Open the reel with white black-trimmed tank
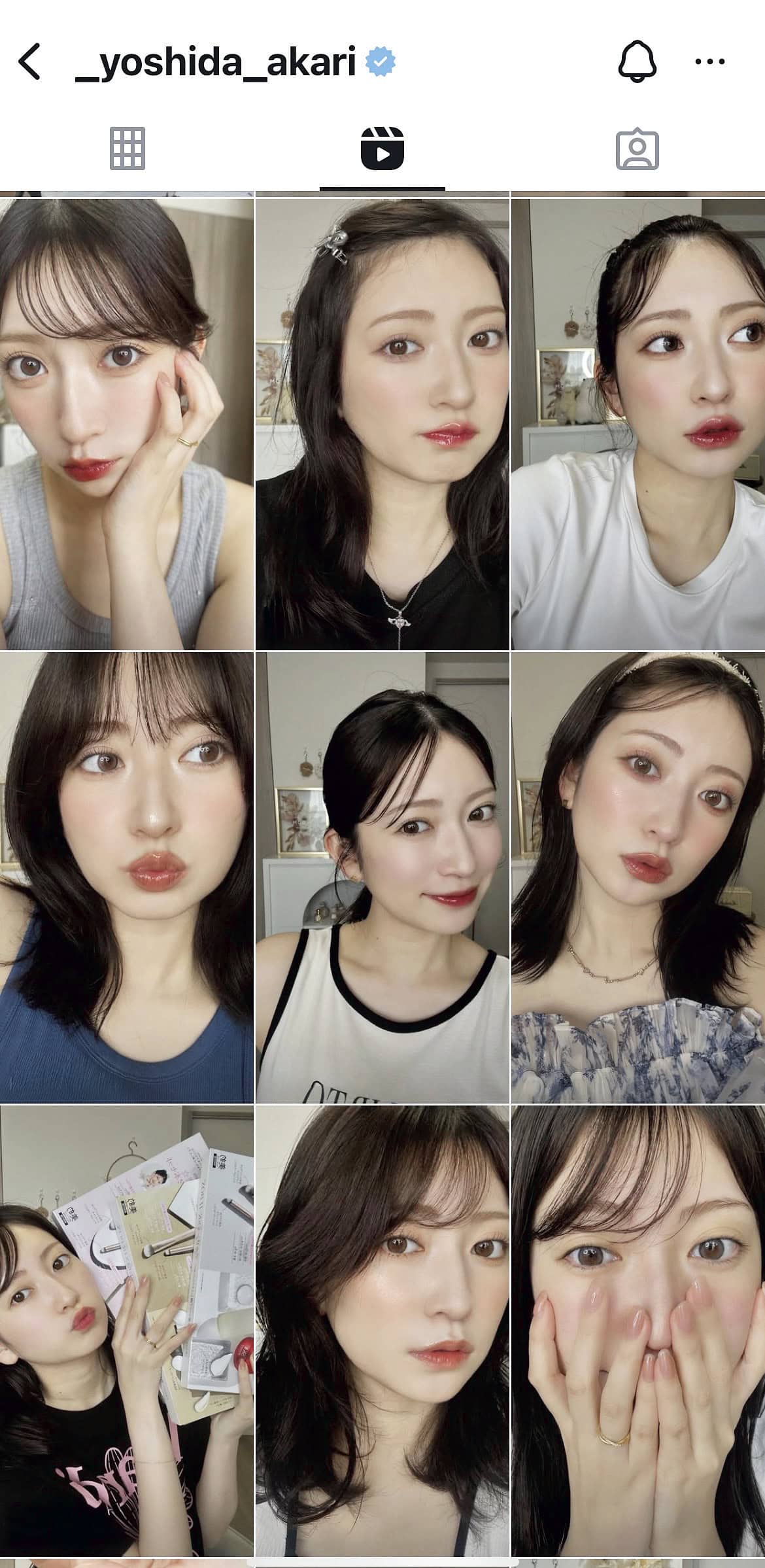This screenshot has width=765, height=1568. point(382,878)
